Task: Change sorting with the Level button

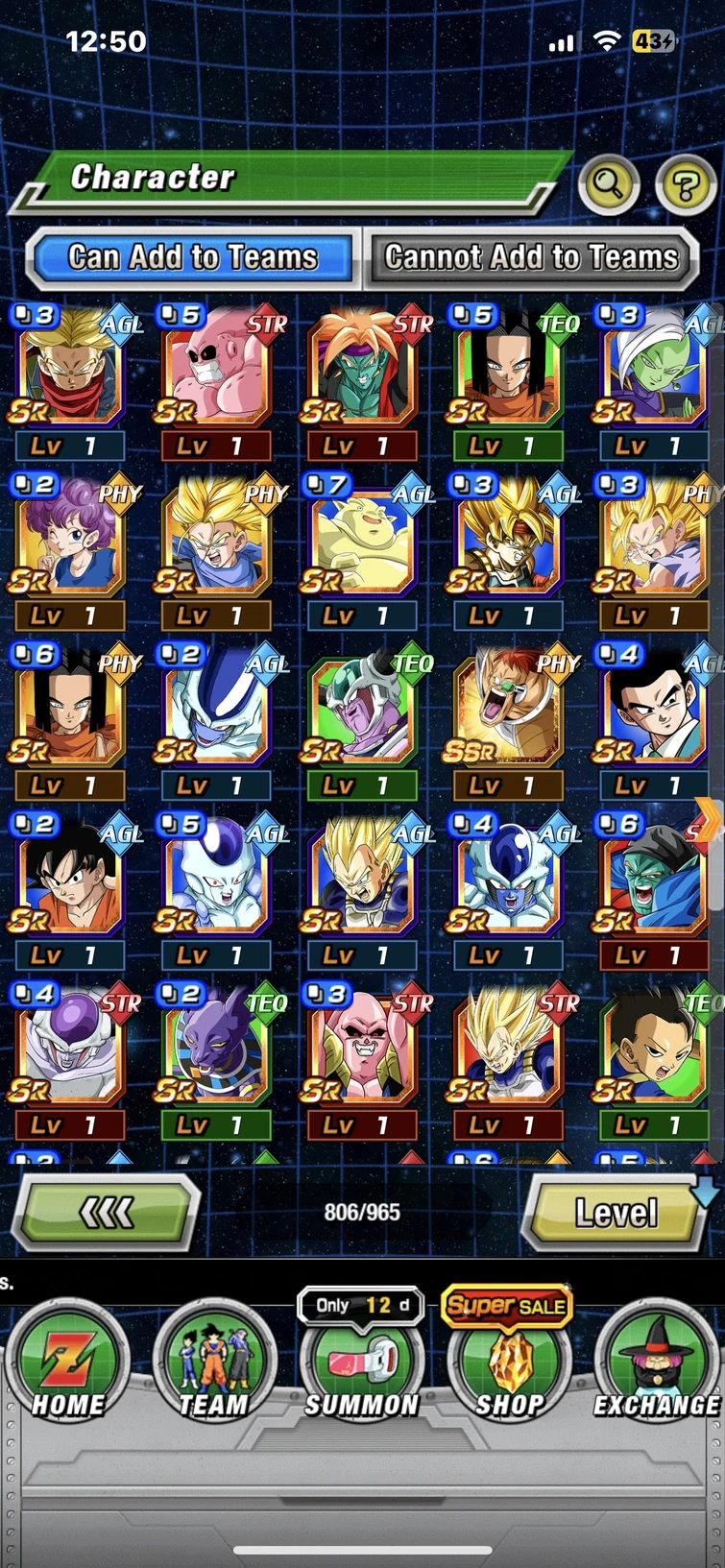Action: click(x=616, y=1213)
